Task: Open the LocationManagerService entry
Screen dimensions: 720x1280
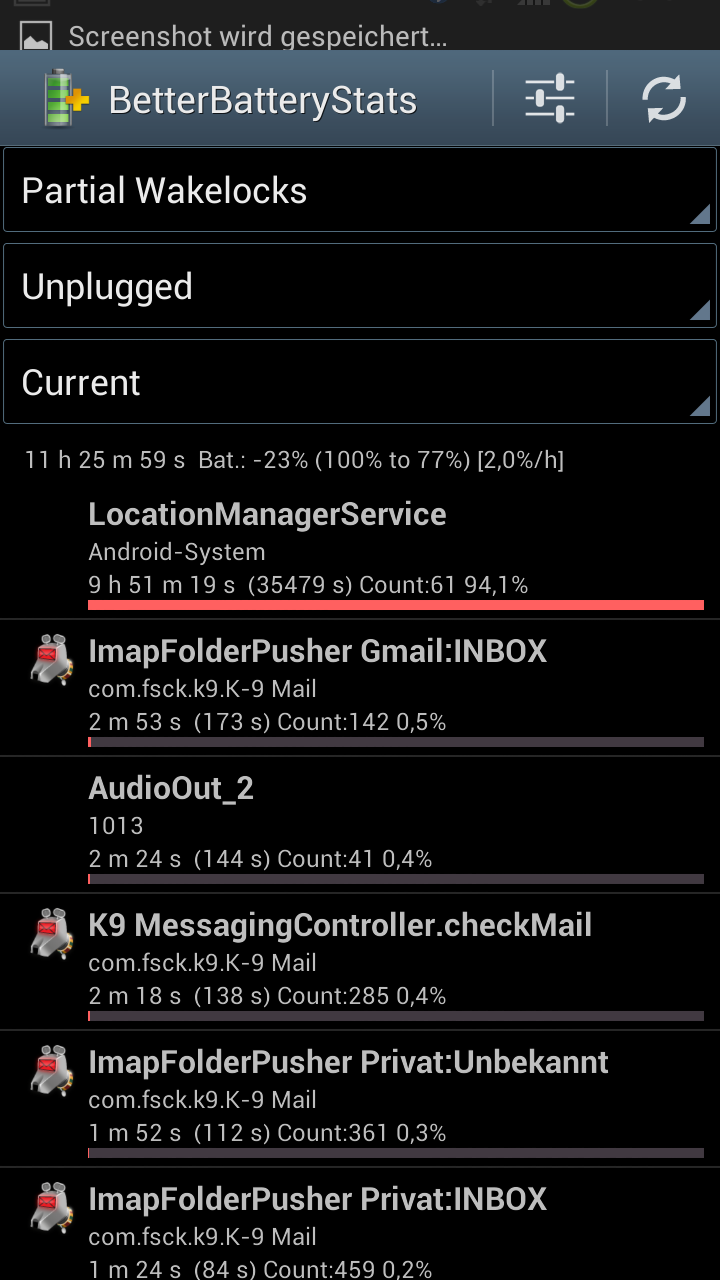Action: (x=360, y=552)
